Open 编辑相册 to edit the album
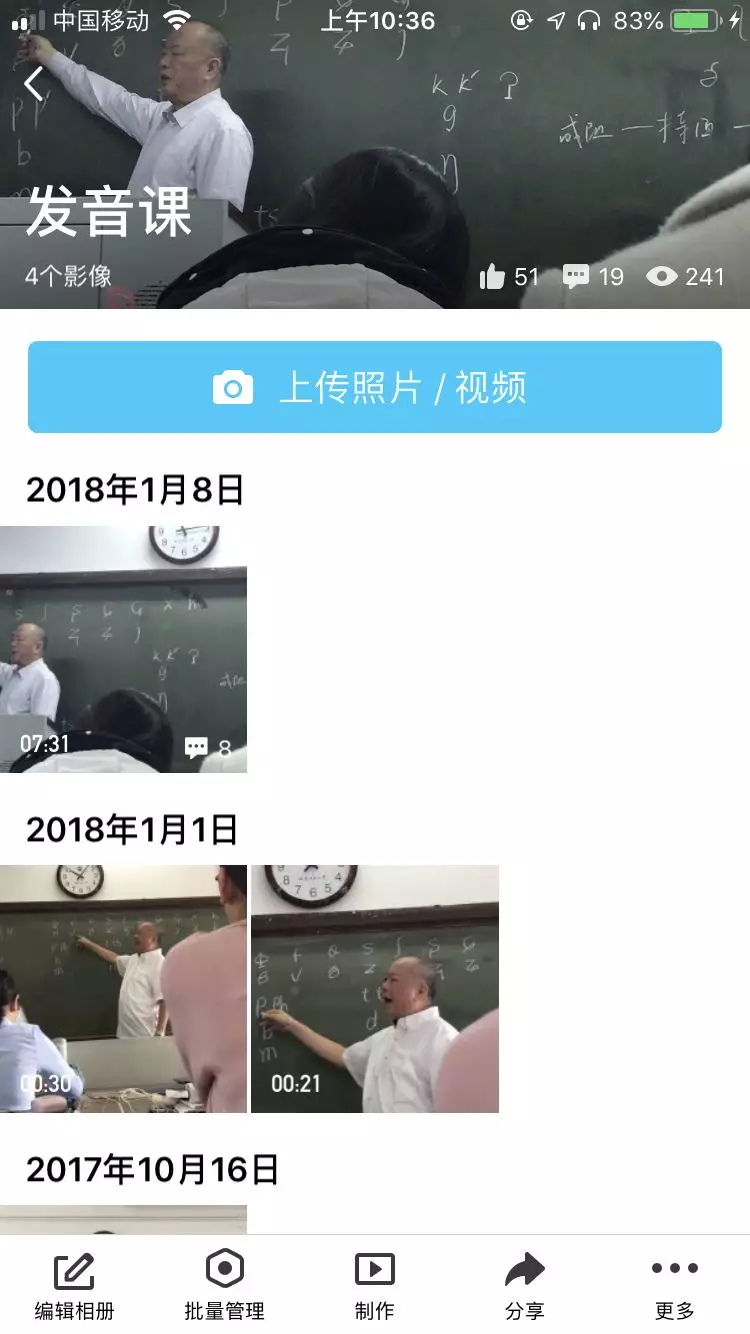Image resolution: width=750 pixels, height=1334 pixels. click(x=75, y=1285)
